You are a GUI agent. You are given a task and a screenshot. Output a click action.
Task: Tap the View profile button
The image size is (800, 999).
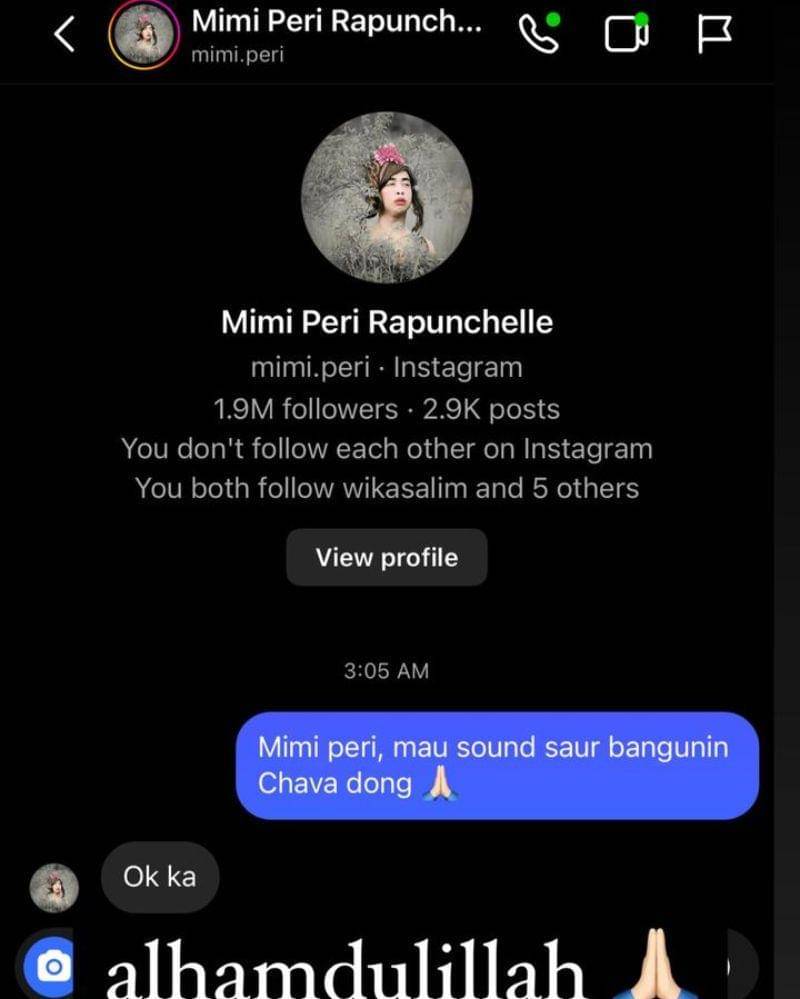click(386, 557)
